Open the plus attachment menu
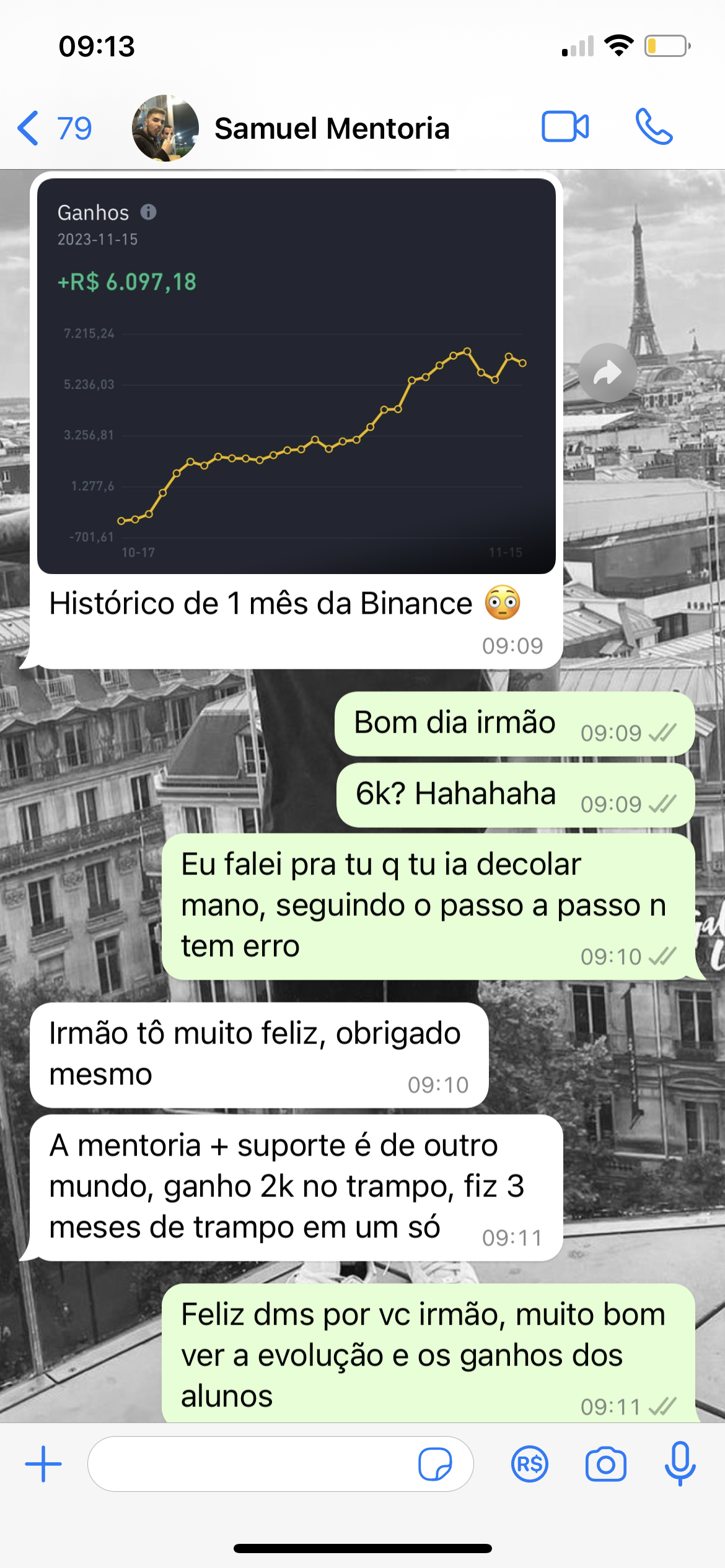 click(x=43, y=1464)
